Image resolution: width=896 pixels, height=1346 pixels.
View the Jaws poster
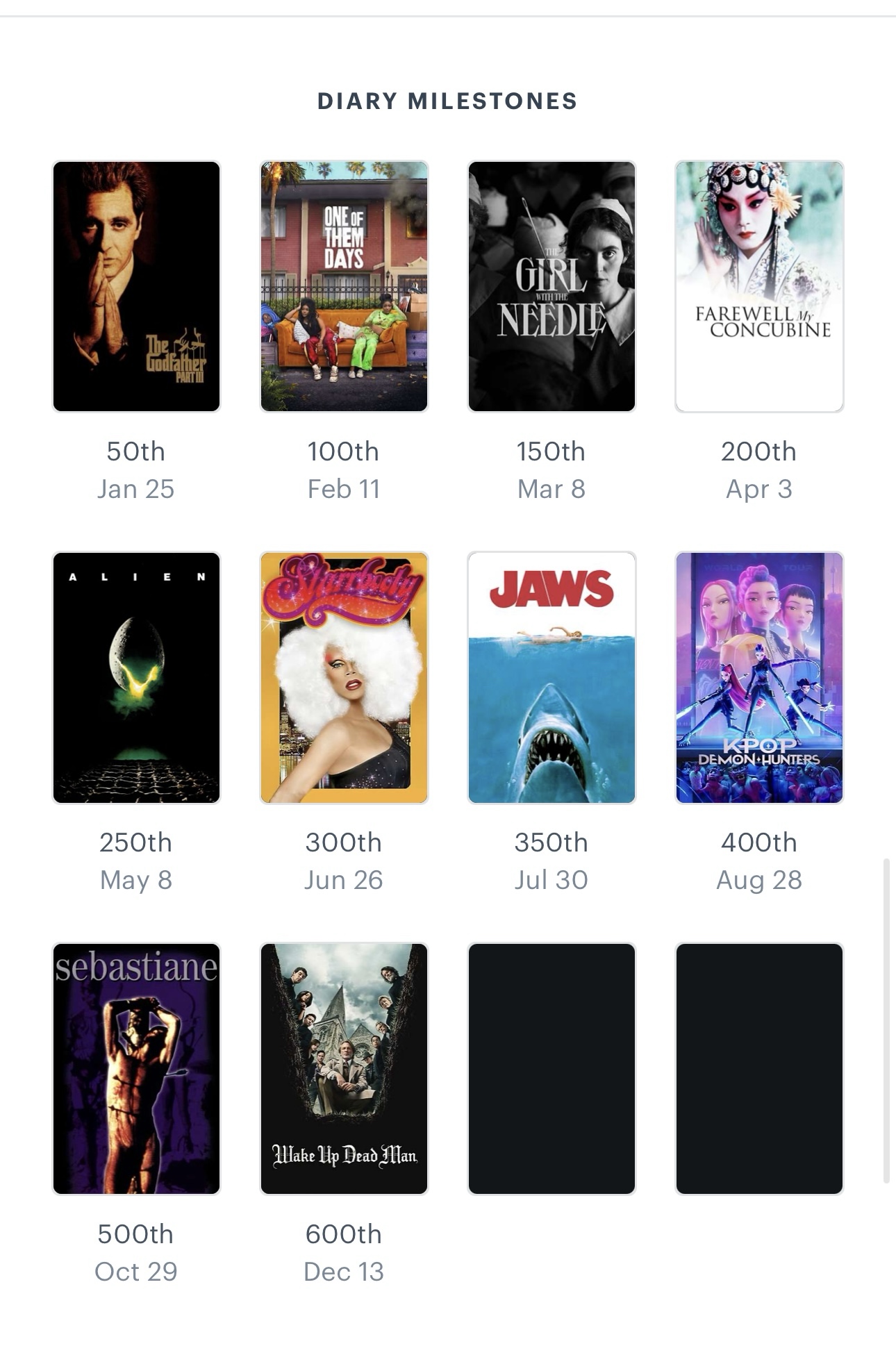pyautogui.click(x=551, y=677)
